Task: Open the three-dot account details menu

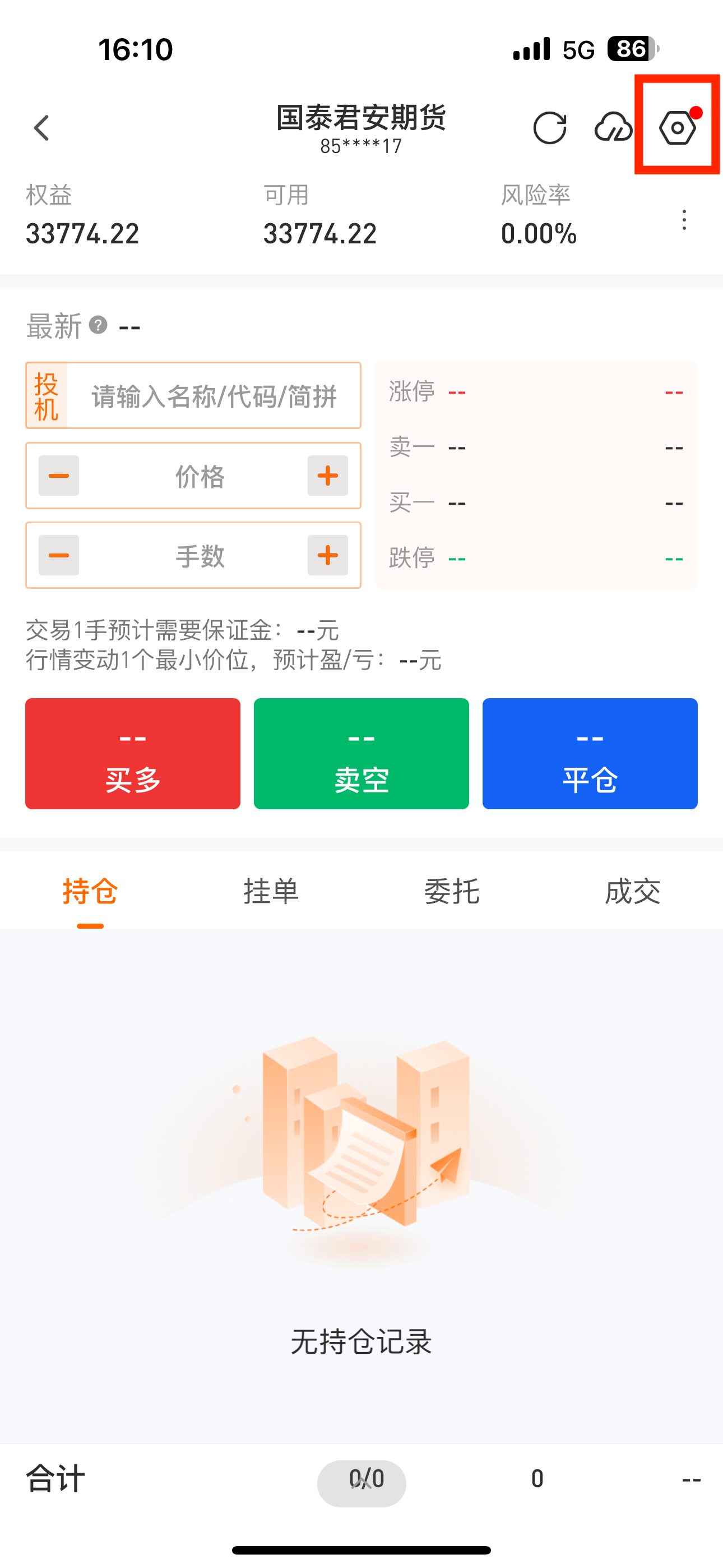Action: click(x=684, y=220)
